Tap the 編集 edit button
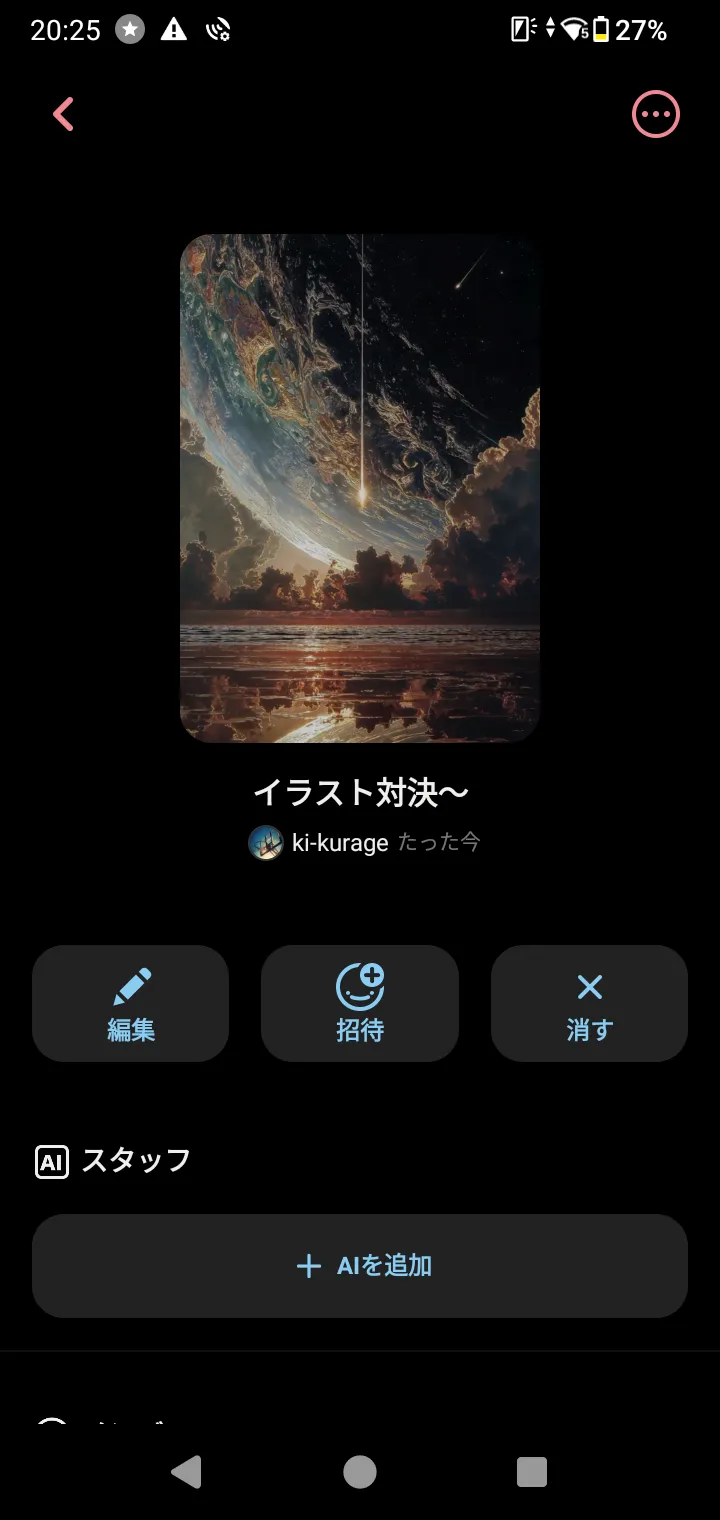The height and width of the screenshot is (1520, 720). point(131,1003)
